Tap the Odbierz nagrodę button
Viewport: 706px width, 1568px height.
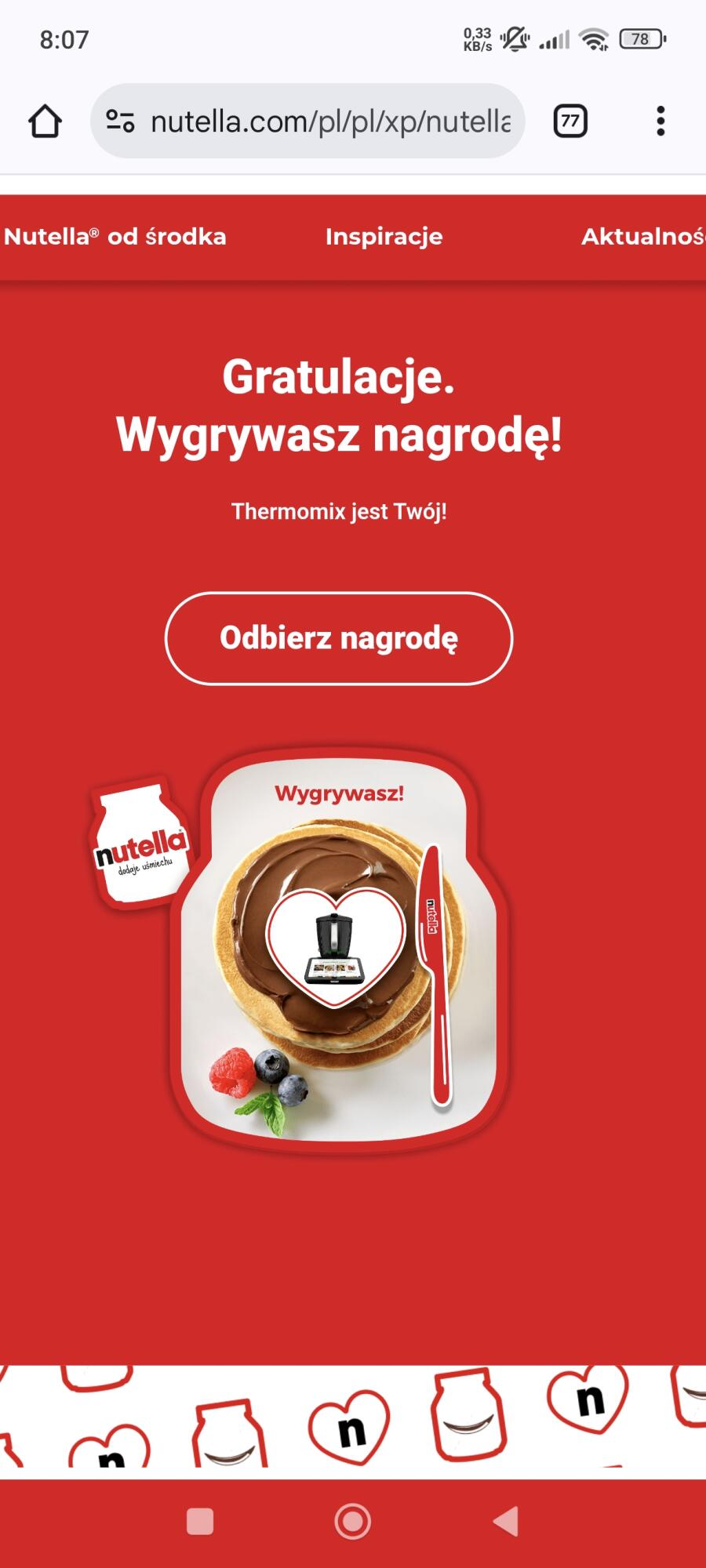point(338,638)
